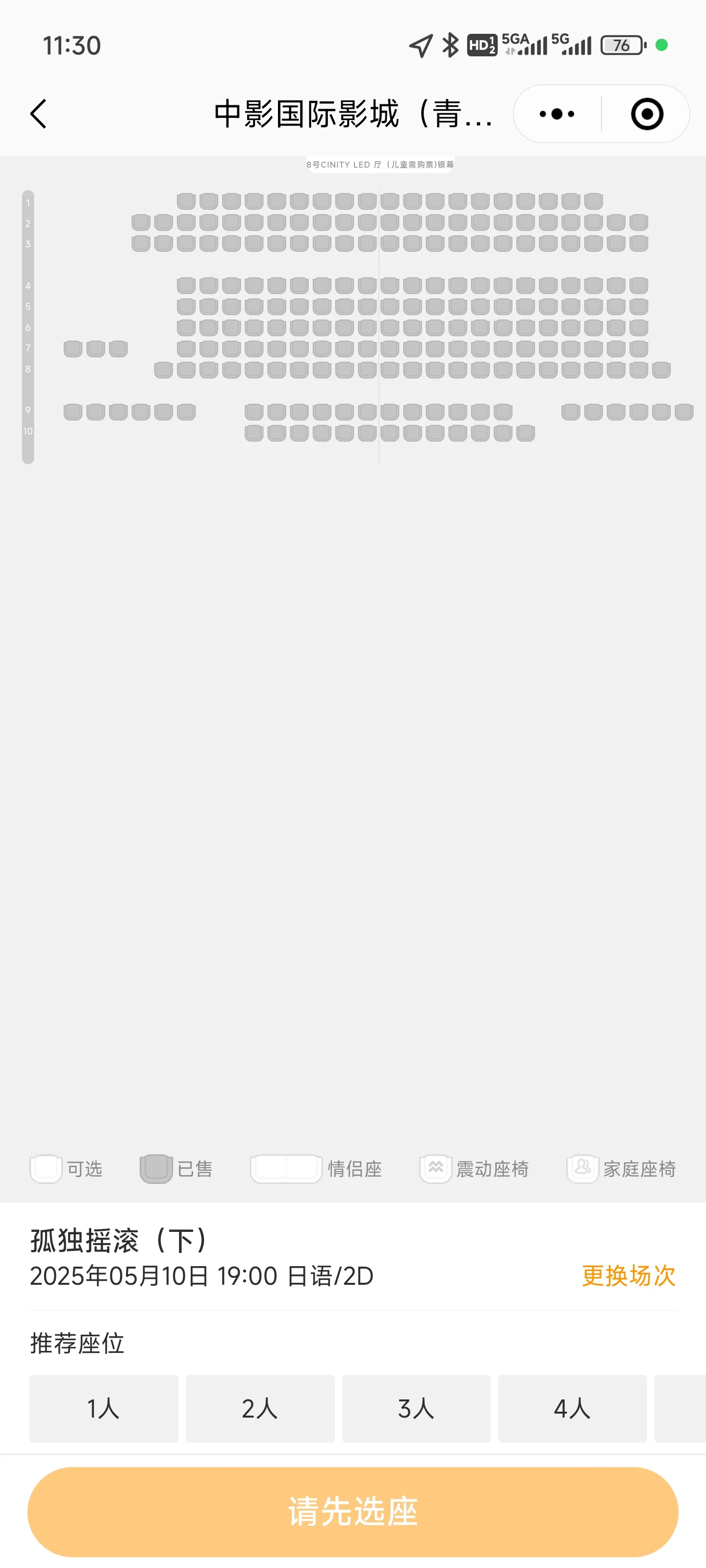Go back with the arrow icon
The height and width of the screenshot is (1568, 706).
[x=38, y=114]
